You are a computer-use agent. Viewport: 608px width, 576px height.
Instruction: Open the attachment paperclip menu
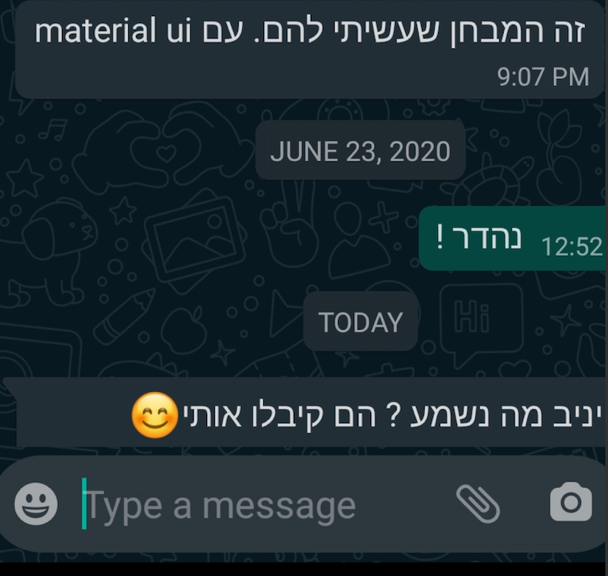(477, 503)
